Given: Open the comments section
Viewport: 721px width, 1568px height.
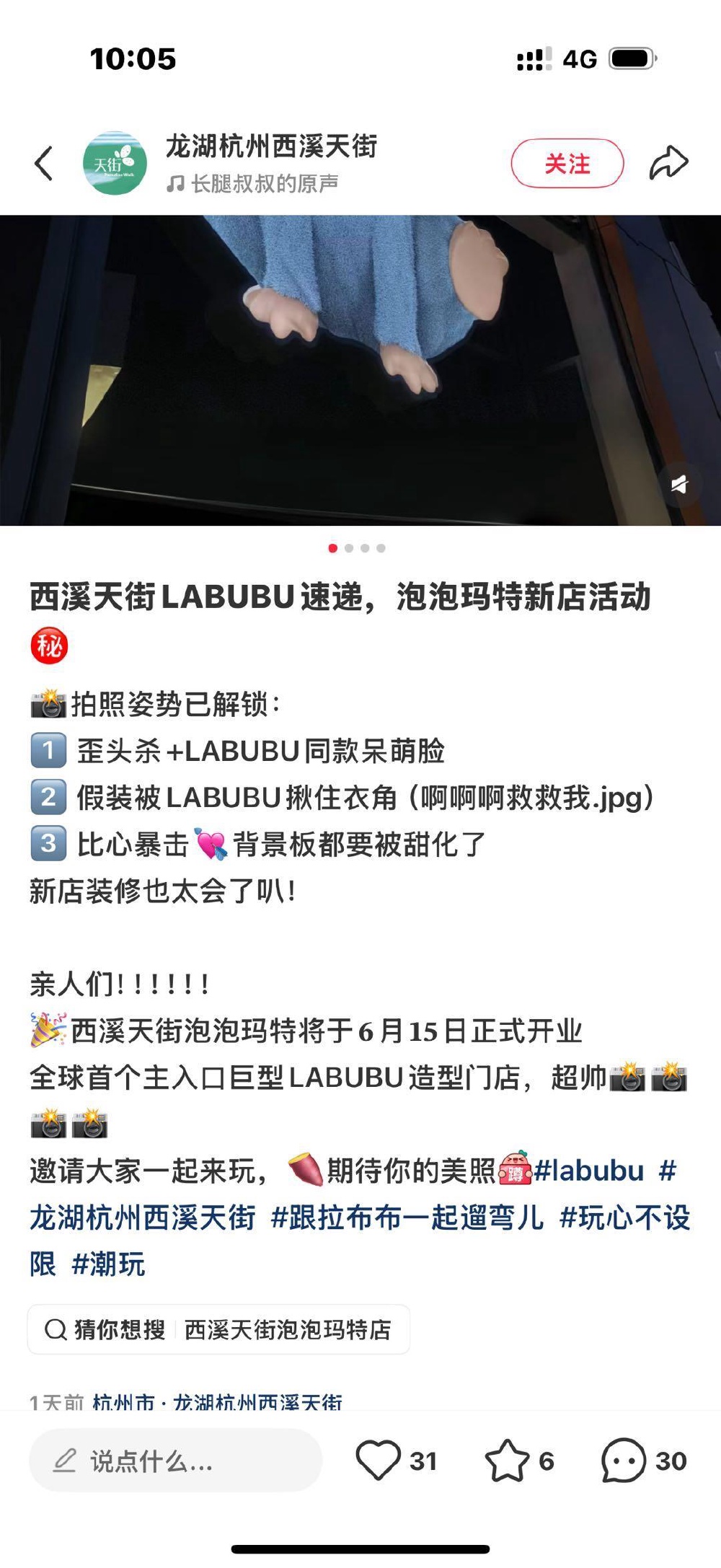Looking at the screenshot, I should click(x=624, y=1461).
